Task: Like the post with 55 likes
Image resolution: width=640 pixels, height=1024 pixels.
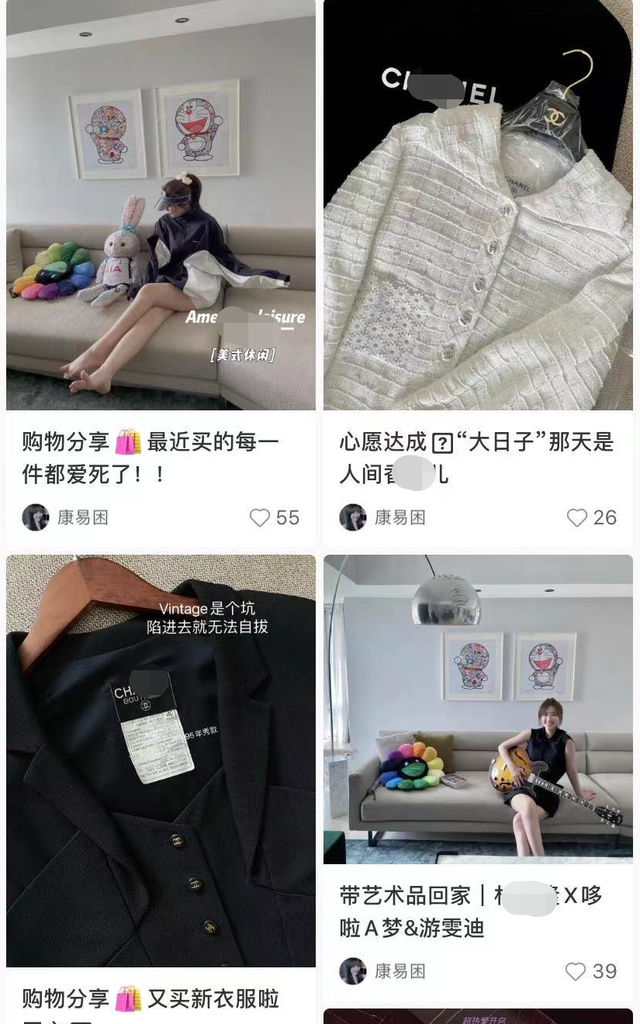Action: 260,518
